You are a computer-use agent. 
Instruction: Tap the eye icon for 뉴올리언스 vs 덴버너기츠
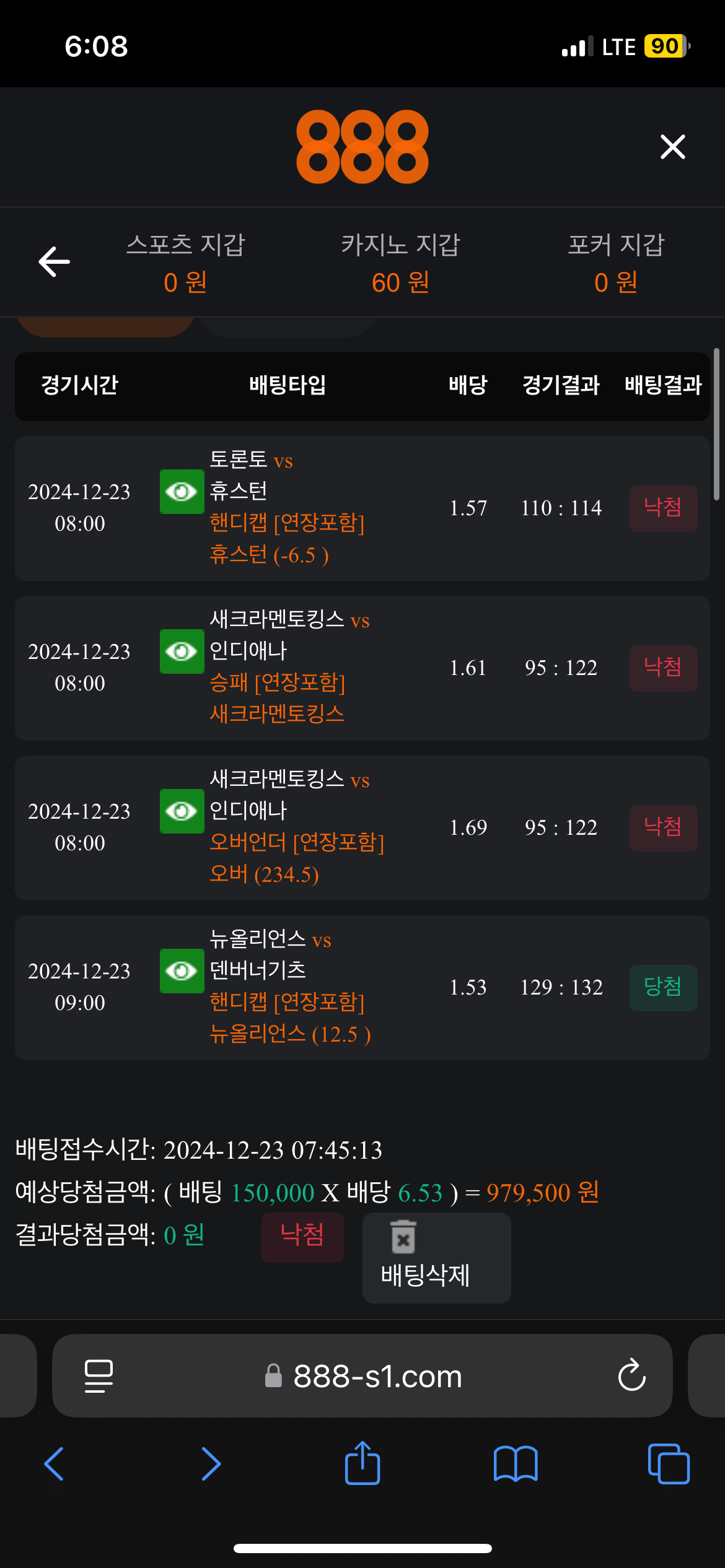tap(182, 971)
